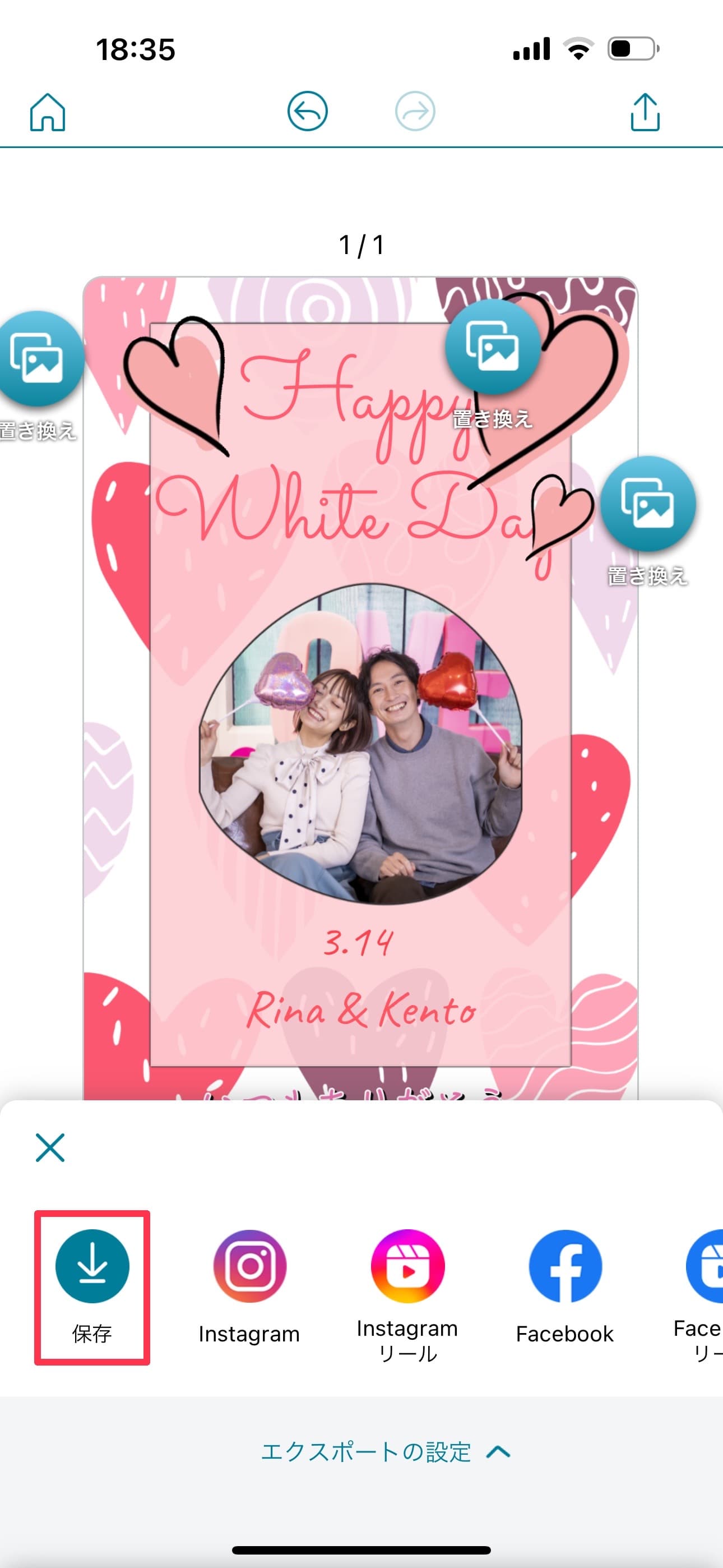Open the share icon in top bar

645,112
